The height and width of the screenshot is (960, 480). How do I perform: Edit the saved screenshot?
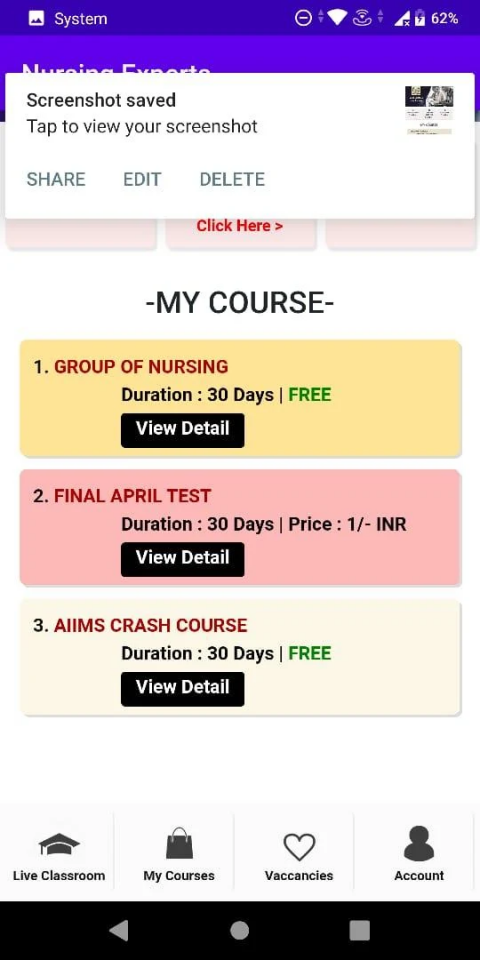tap(142, 179)
